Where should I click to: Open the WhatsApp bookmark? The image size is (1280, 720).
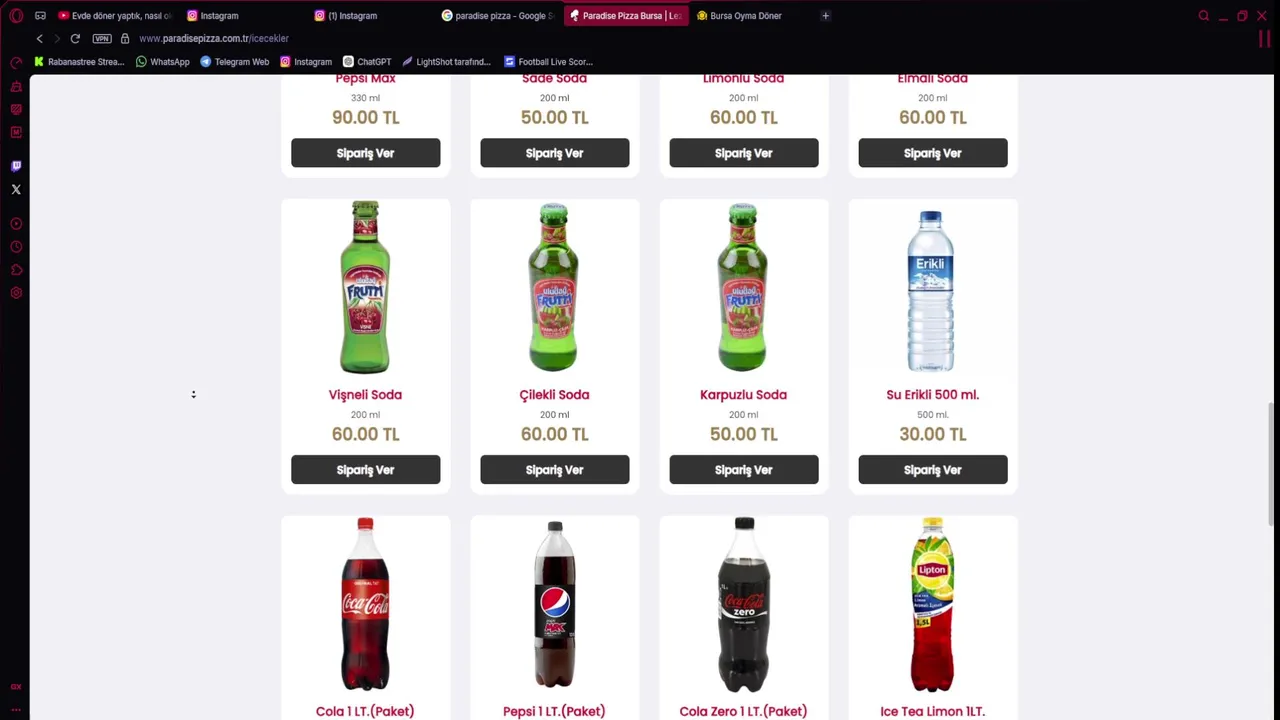coord(162,62)
